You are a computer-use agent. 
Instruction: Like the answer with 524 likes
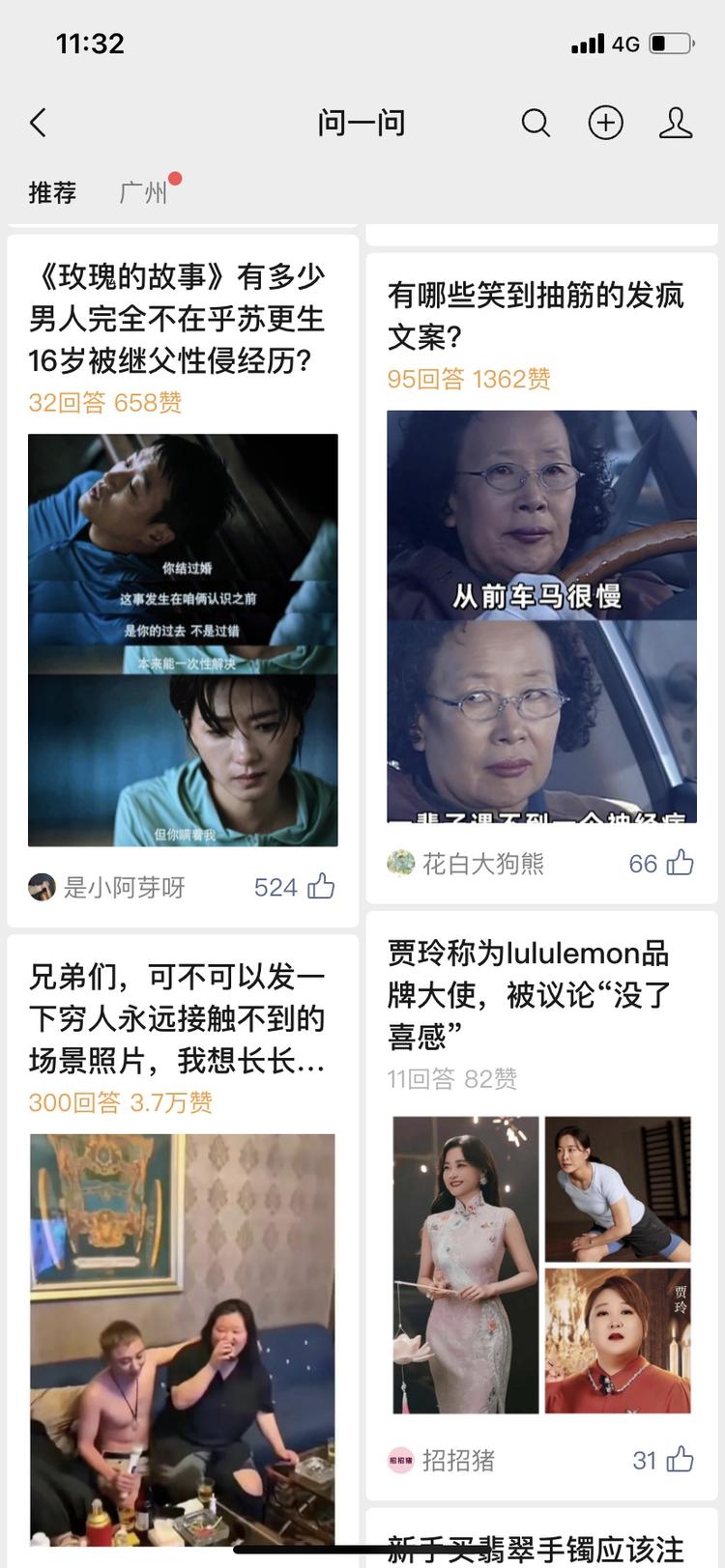(x=319, y=886)
